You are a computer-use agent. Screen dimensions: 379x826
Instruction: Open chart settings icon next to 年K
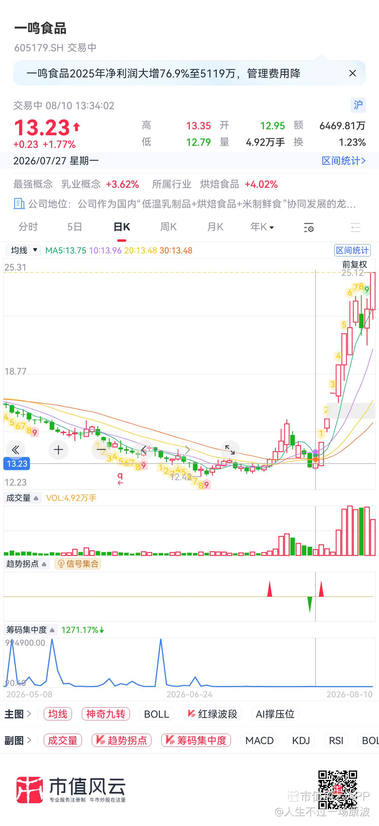(309, 228)
